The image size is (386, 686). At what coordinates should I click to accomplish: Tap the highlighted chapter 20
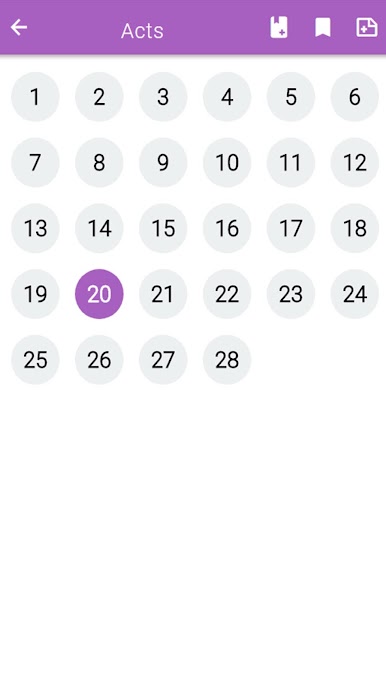(99, 294)
